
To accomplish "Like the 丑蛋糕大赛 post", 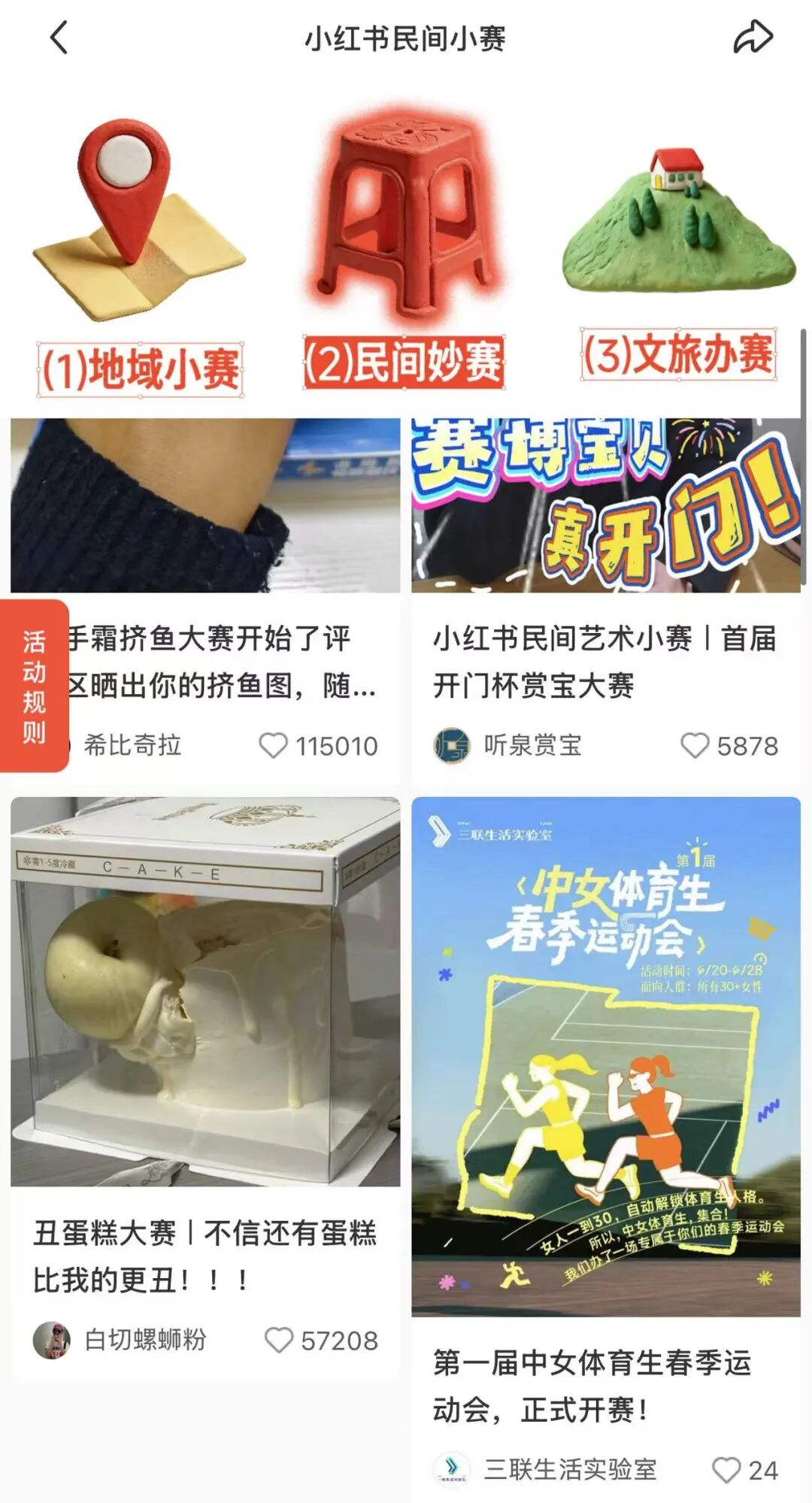I will [279, 1340].
